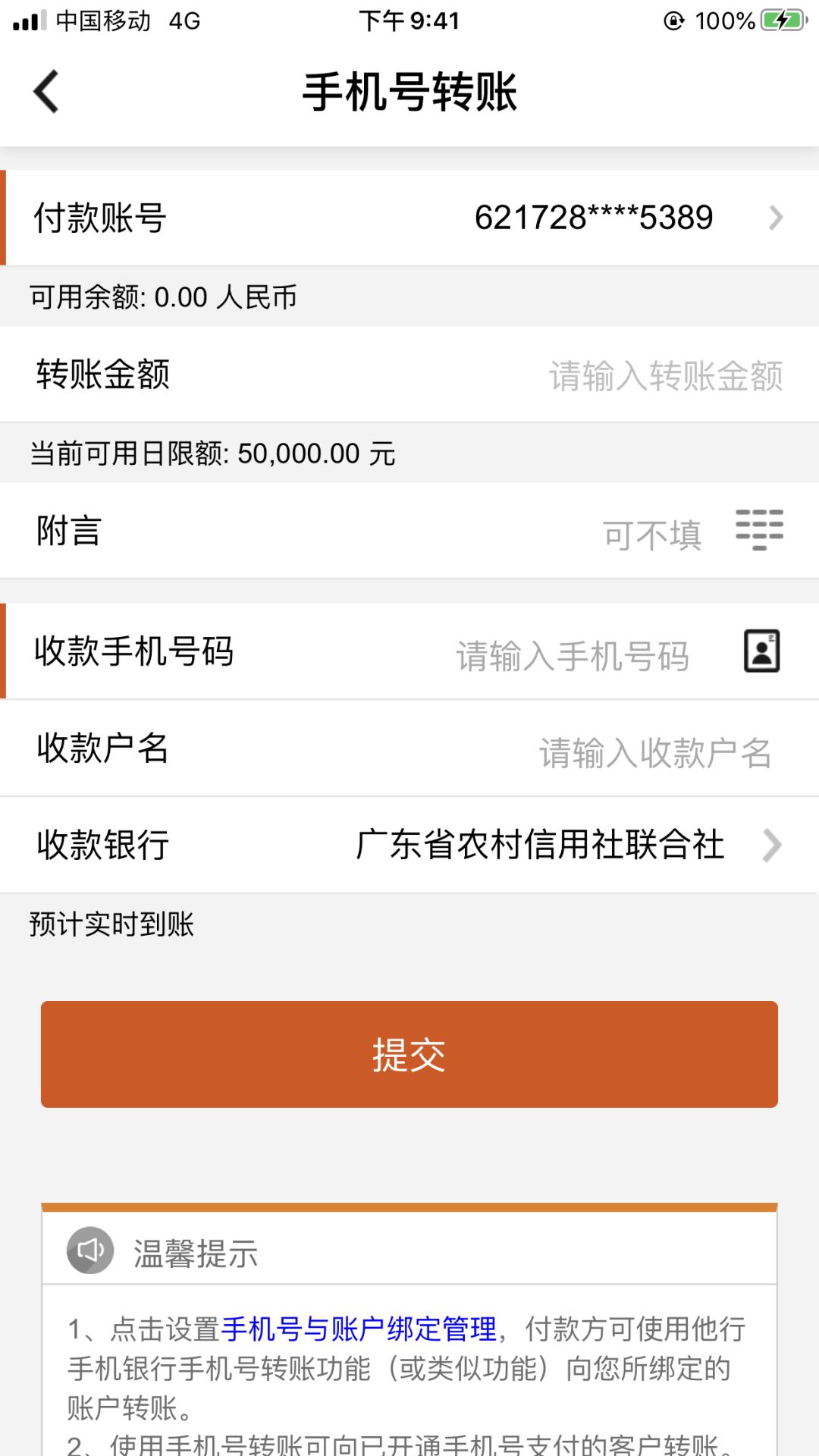
Task: Tap the 附言 remark input field
Action: [x=651, y=535]
